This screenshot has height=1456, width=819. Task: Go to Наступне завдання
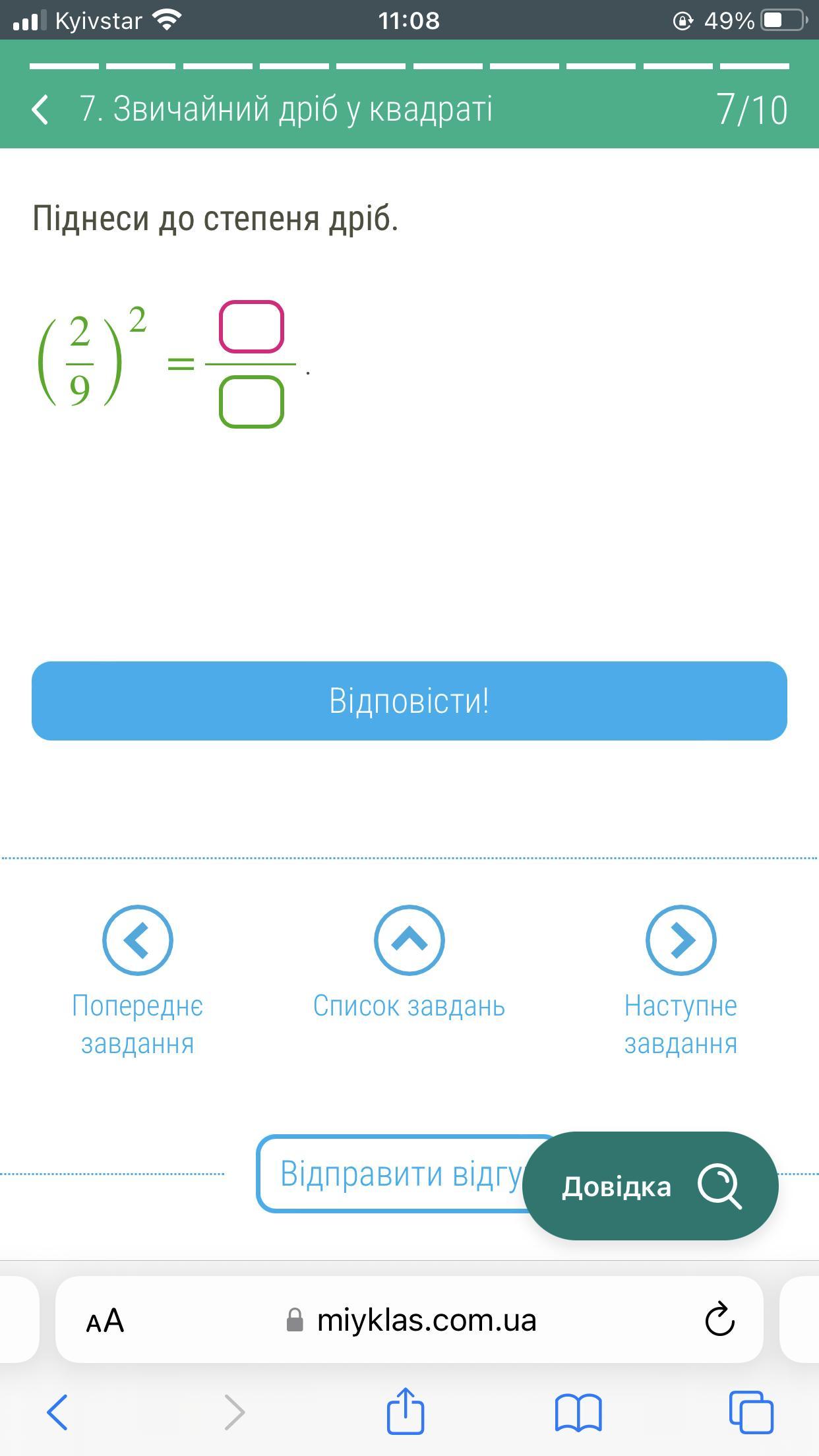(x=681, y=940)
